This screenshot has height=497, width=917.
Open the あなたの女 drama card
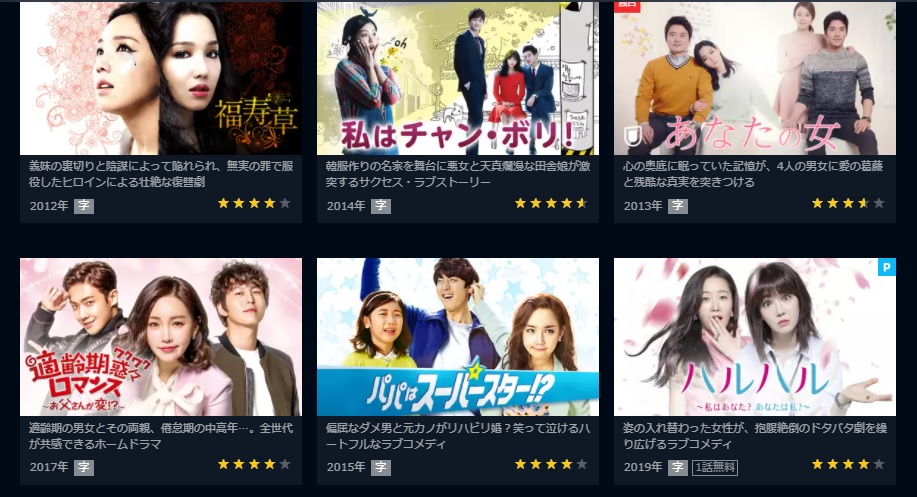coord(754,80)
